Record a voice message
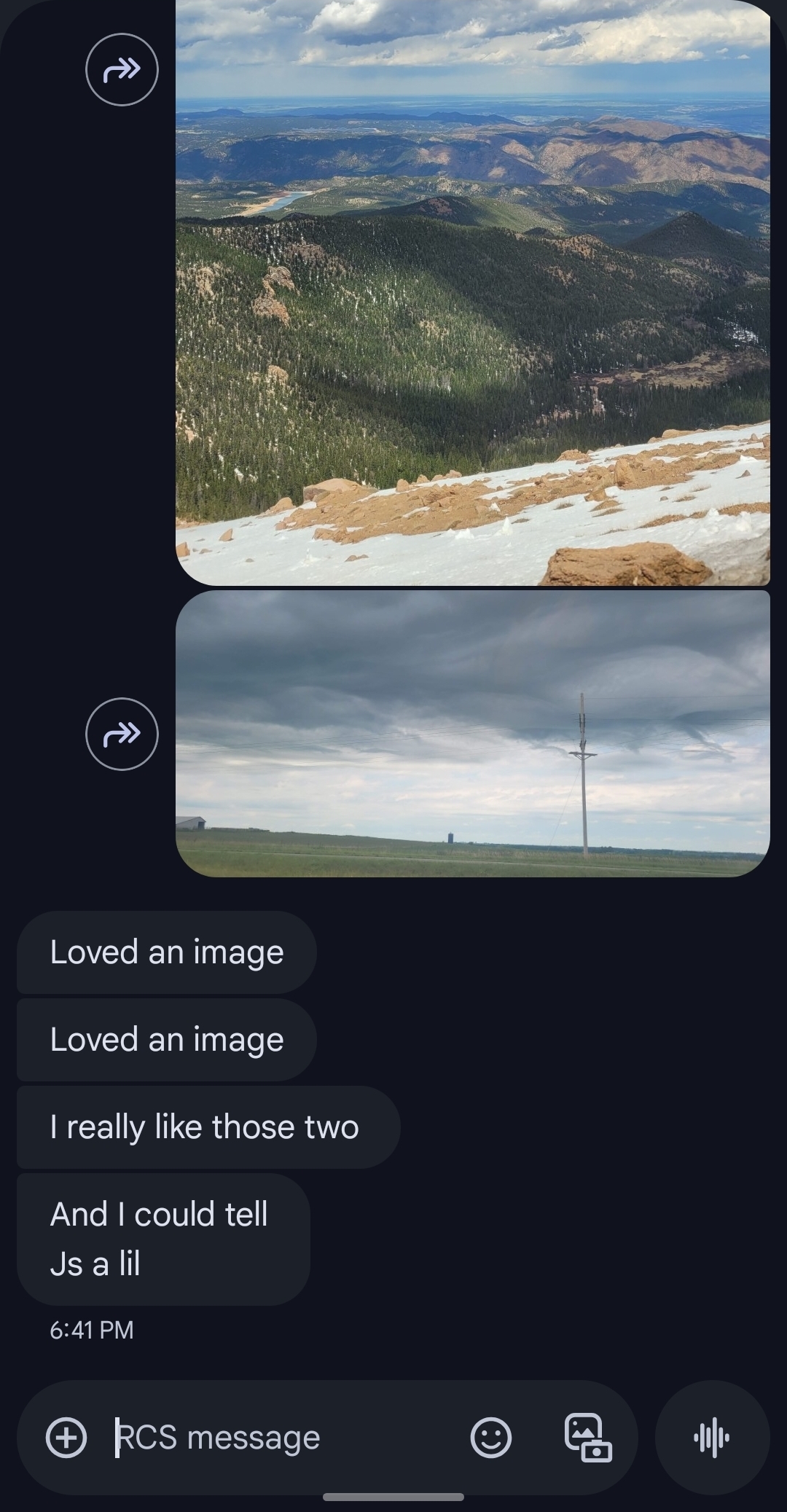This screenshot has width=787, height=1512. pyautogui.click(x=712, y=1438)
